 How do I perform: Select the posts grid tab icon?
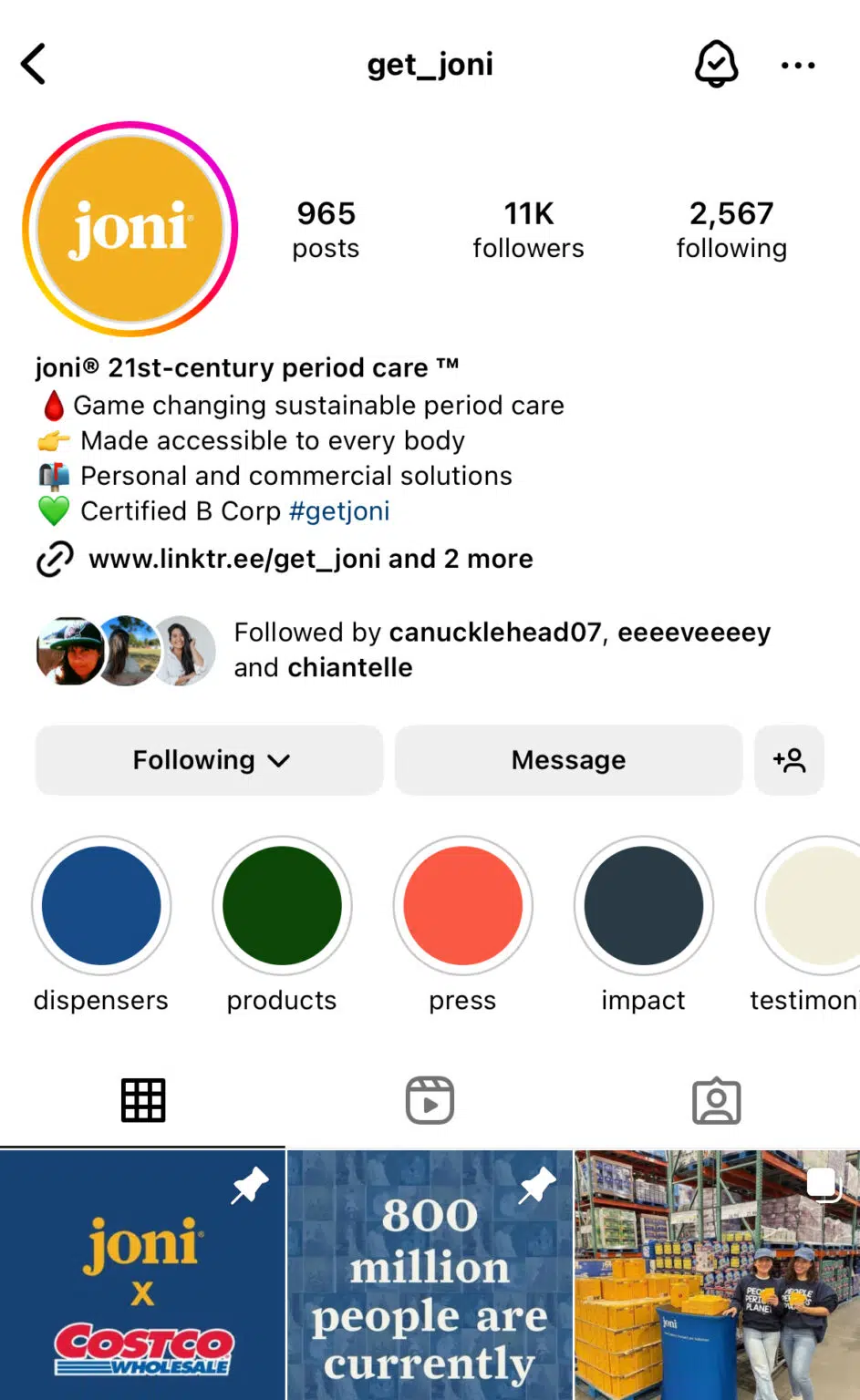click(143, 1099)
